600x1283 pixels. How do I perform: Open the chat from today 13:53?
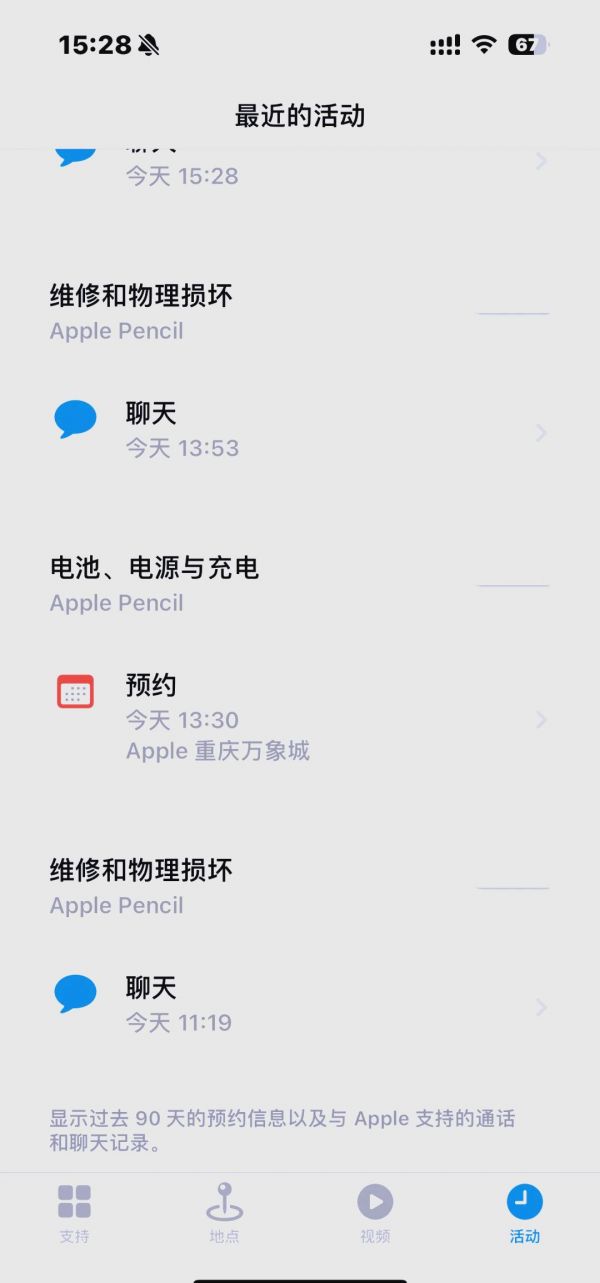click(x=300, y=432)
